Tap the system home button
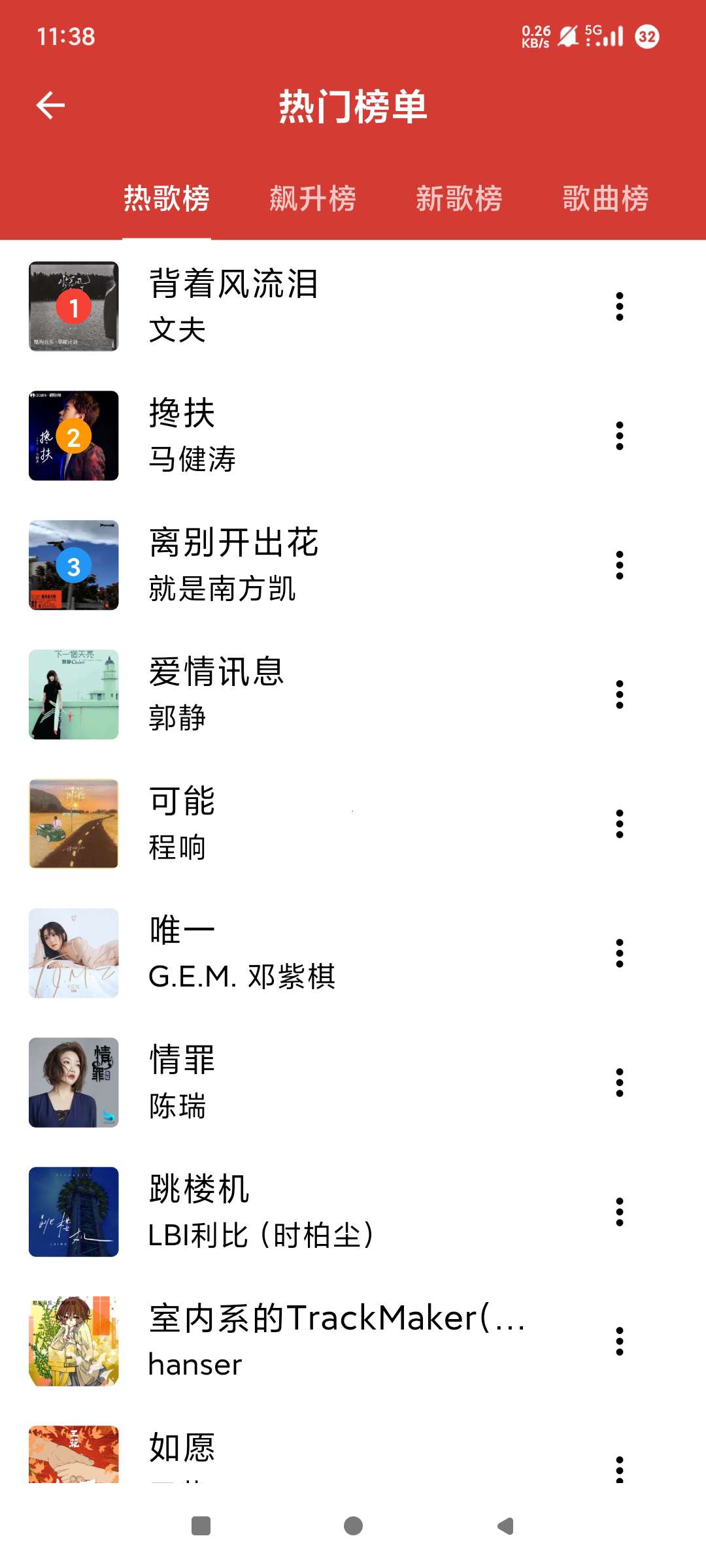This screenshot has width=706, height=1568. [353, 1526]
